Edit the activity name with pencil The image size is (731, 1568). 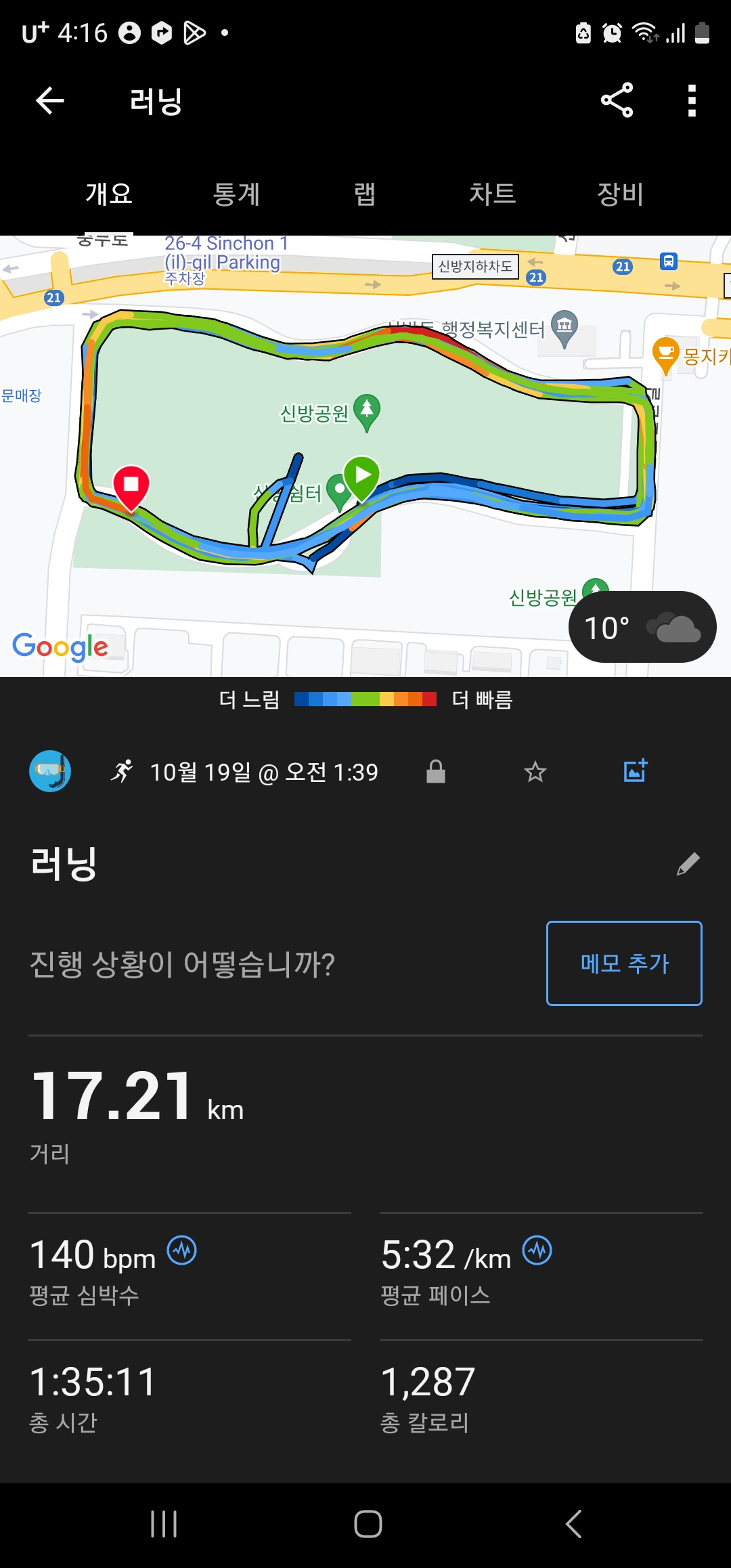688,864
